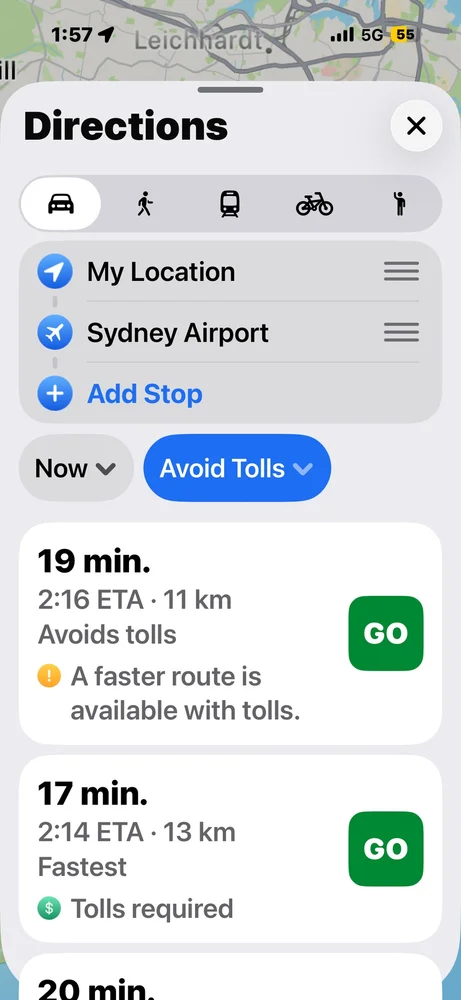Viewport: 461px width, 1000px height.
Task: Tap the reorder handle beside Sydney Airport
Action: click(x=401, y=332)
